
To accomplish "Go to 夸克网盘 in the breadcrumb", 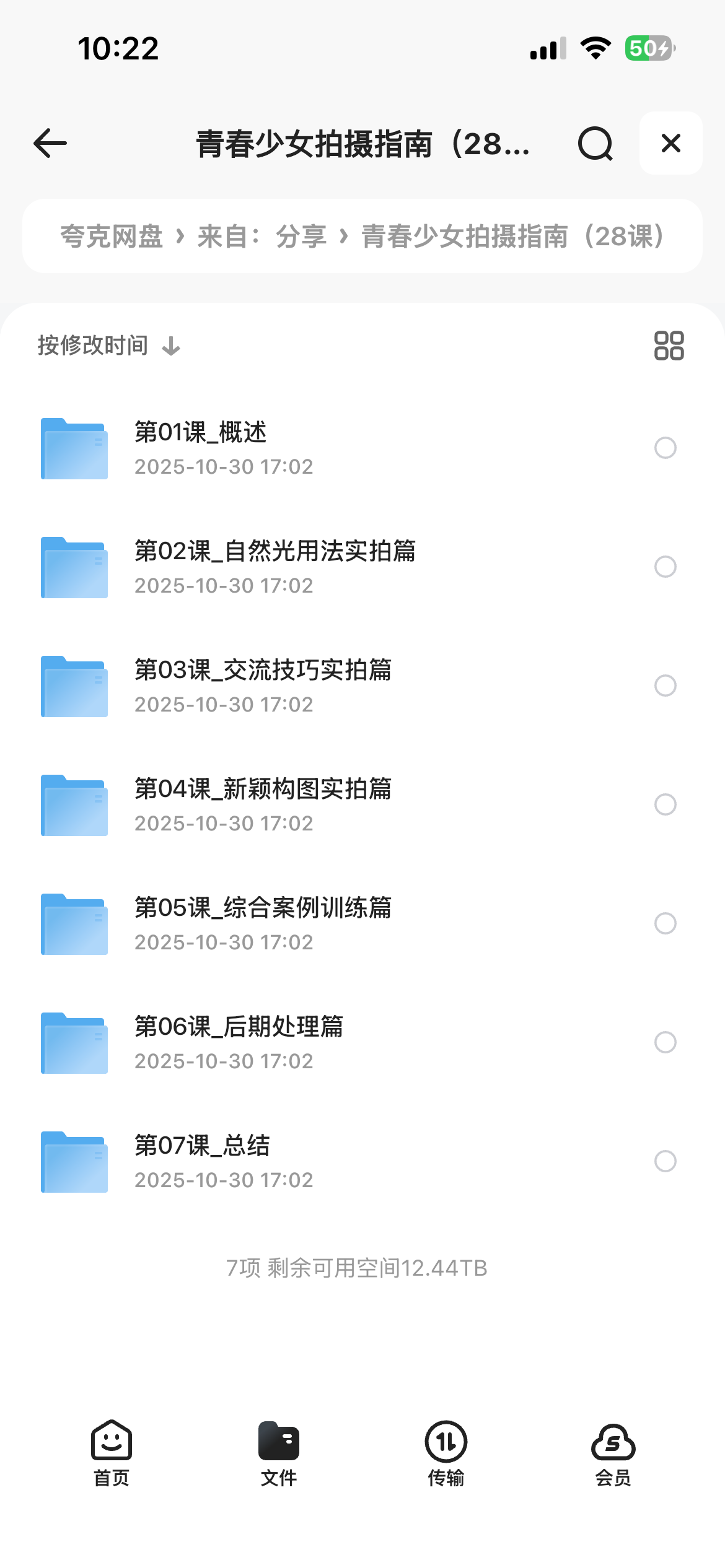I will tap(112, 237).
